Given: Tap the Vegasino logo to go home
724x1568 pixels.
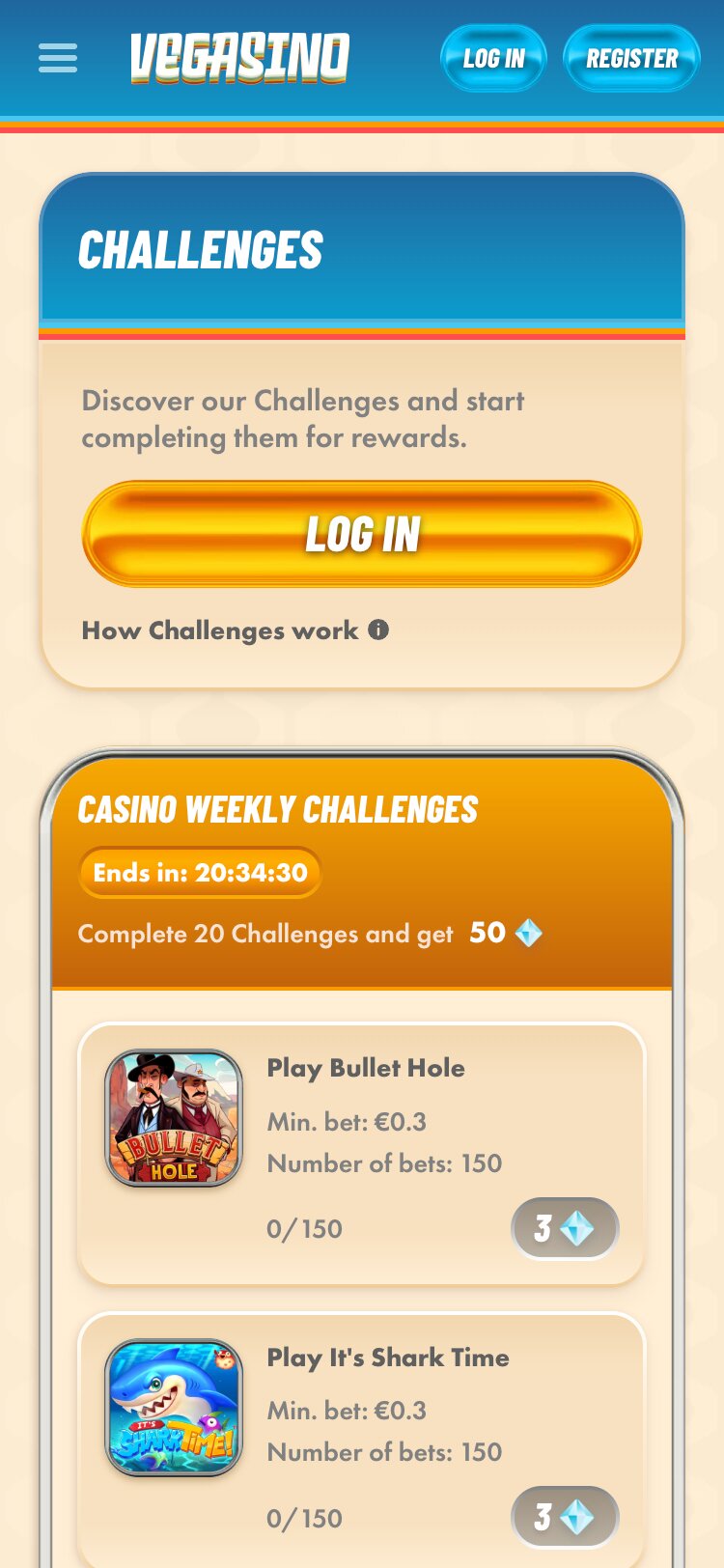Looking at the screenshot, I should (x=239, y=57).
